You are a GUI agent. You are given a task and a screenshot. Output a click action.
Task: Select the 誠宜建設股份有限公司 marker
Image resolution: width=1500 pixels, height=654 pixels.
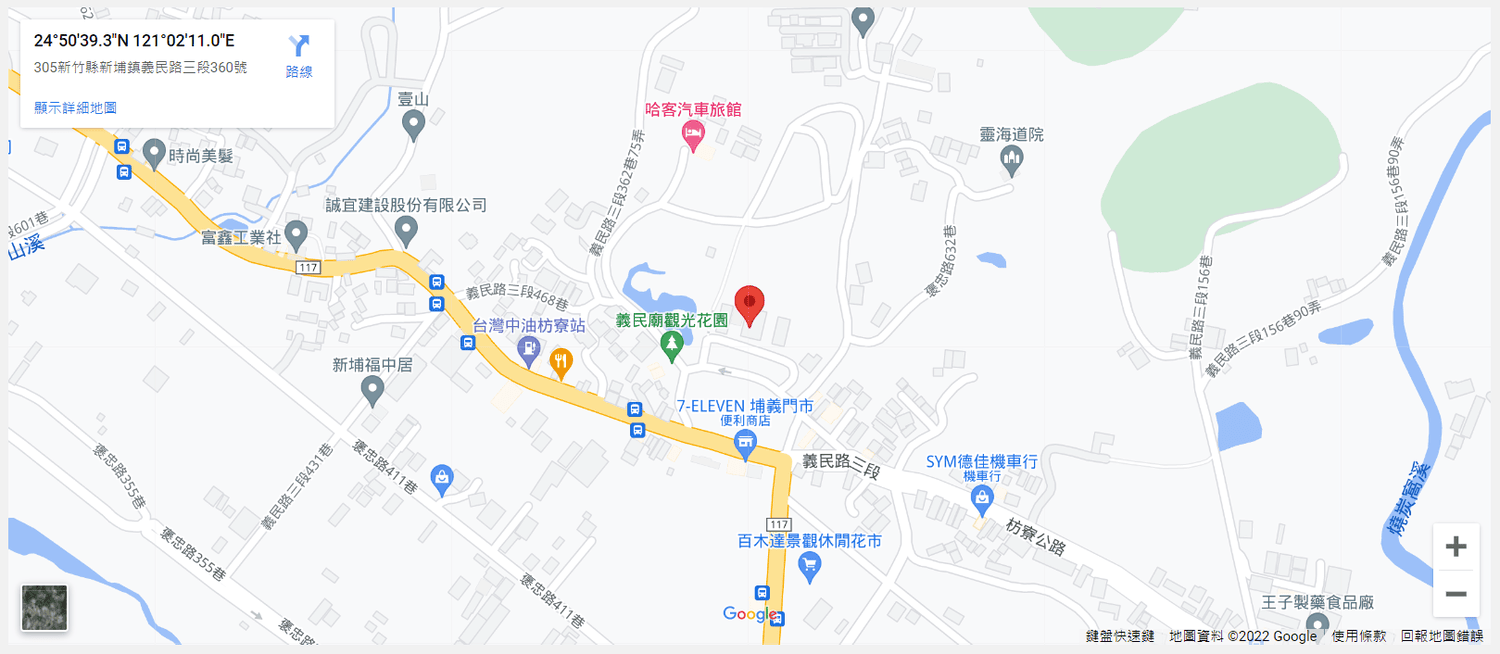click(x=406, y=230)
